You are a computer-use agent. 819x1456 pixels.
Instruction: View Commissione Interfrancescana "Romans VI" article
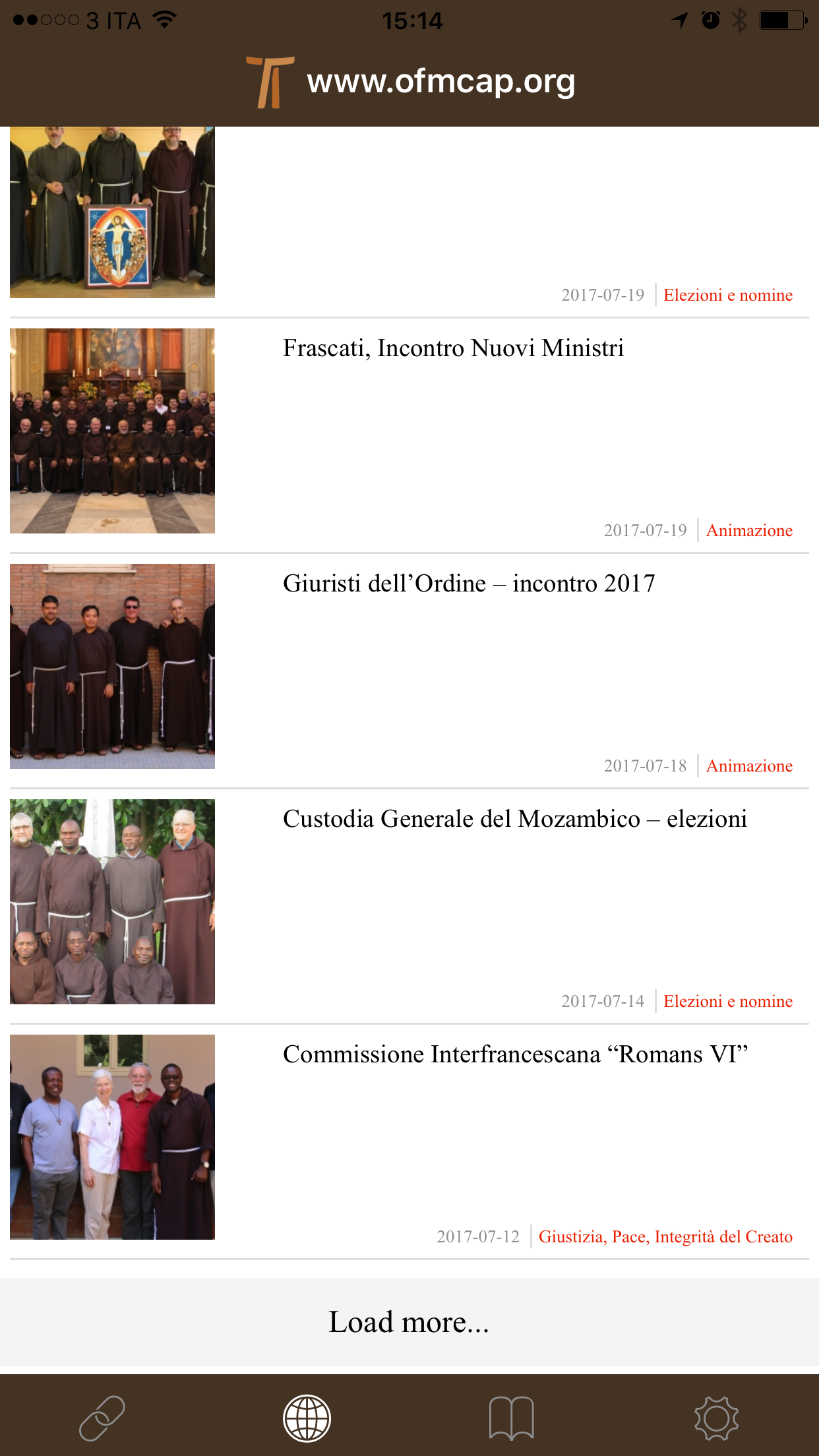click(x=515, y=1054)
